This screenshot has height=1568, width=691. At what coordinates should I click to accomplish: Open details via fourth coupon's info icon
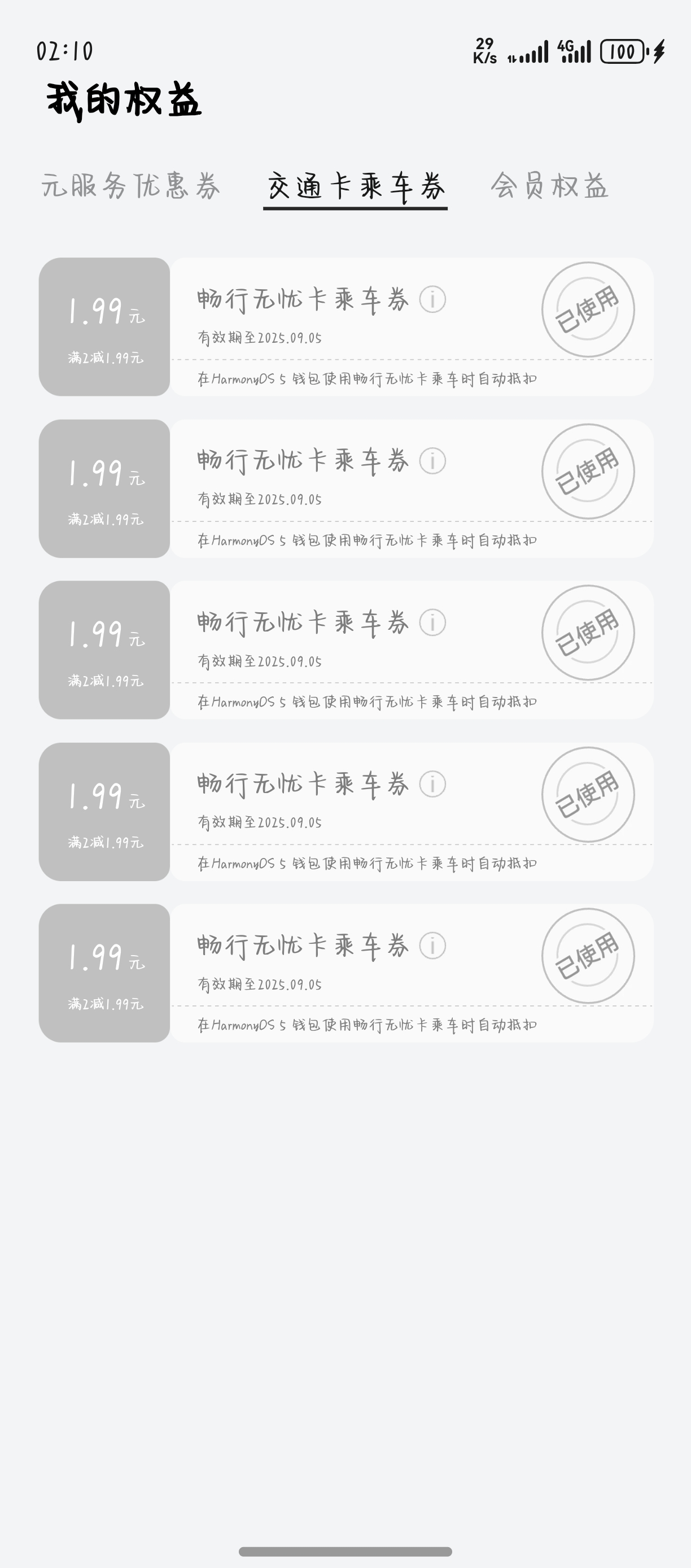click(x=432, y=784)
